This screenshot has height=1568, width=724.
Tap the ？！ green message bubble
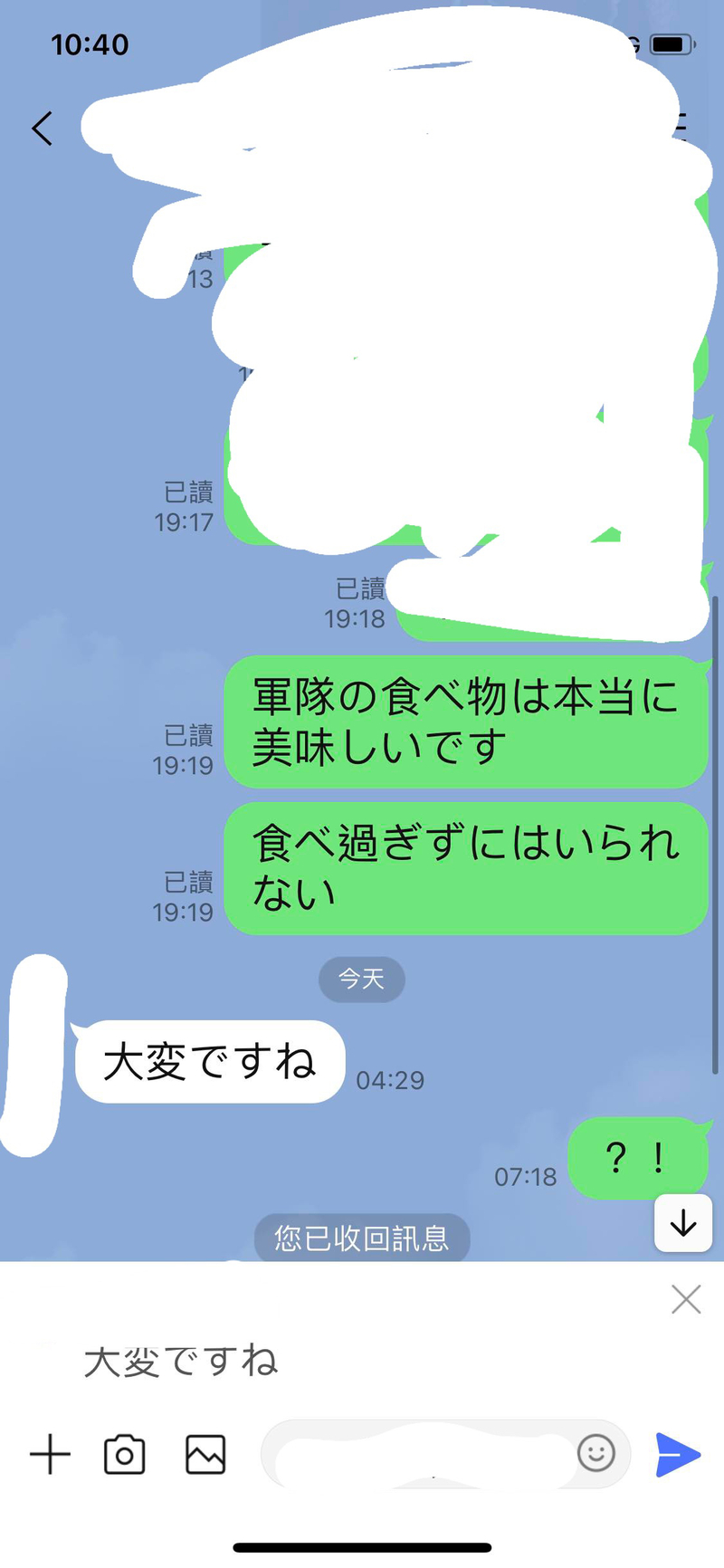coord(639,1160)
